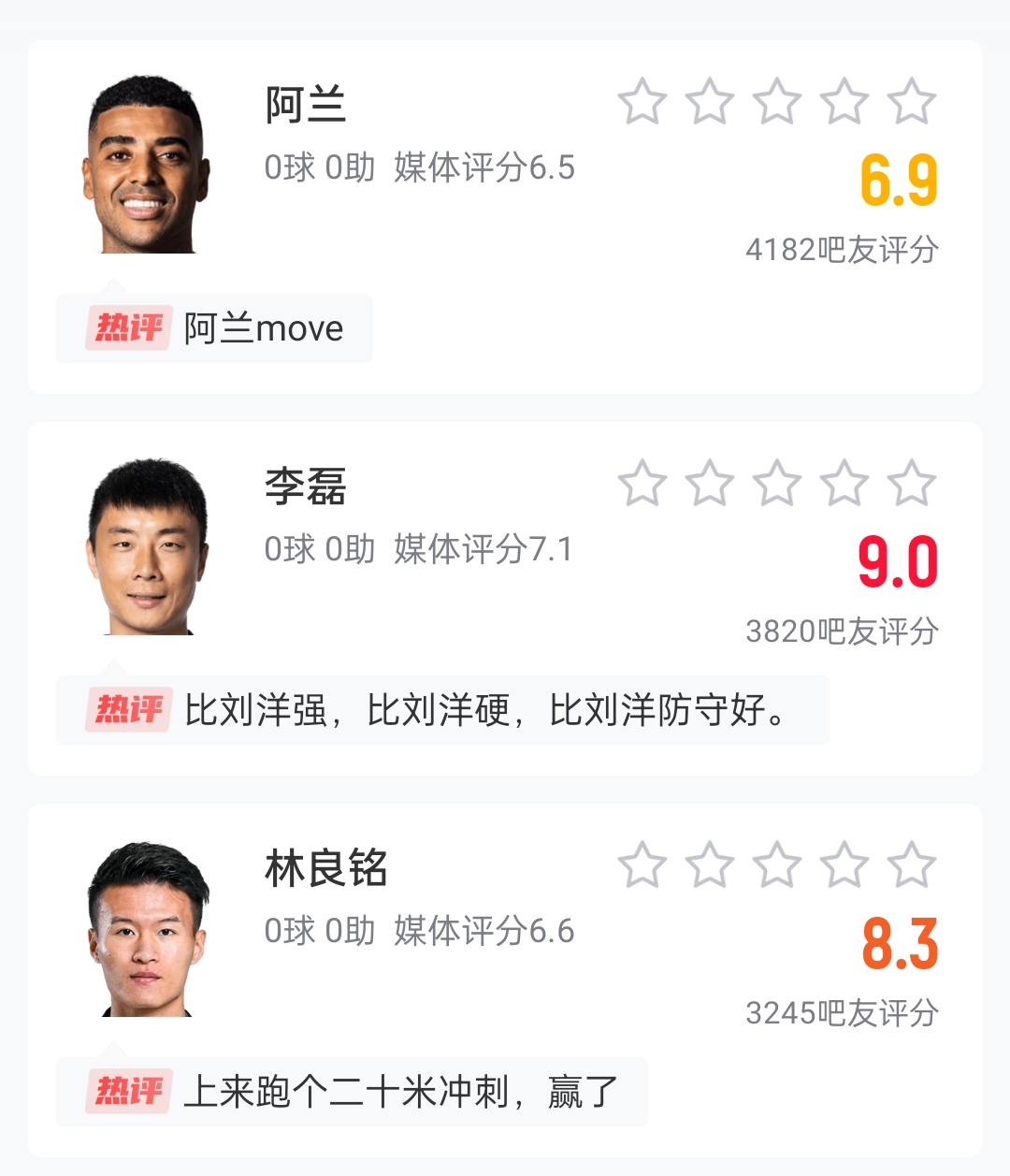This screenshot has width=1010, height=1176.
Task: Rate 李磊 five stars
Action: (911, 484)
